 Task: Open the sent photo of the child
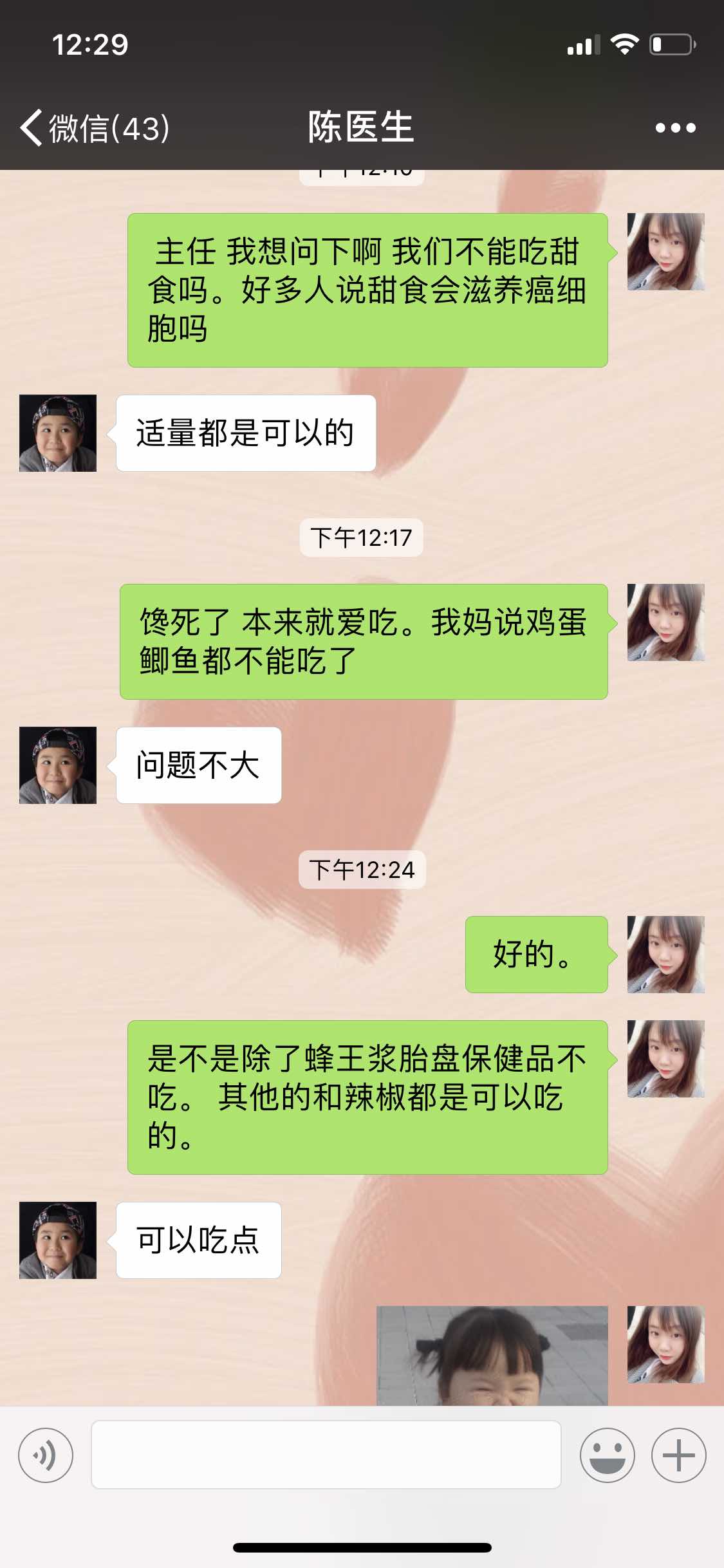point(492,1355)
